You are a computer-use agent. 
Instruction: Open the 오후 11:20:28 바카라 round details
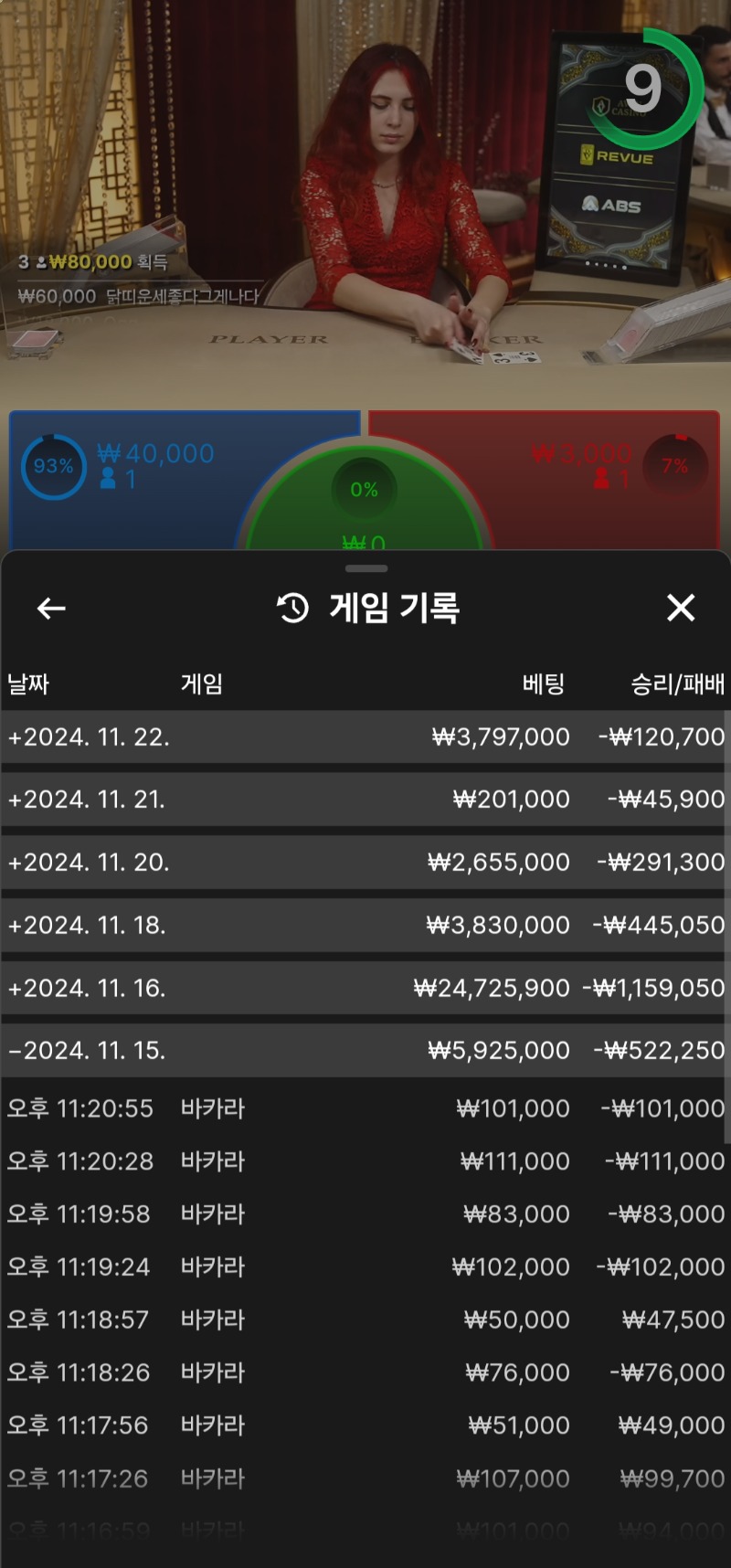coord(365,1161)
